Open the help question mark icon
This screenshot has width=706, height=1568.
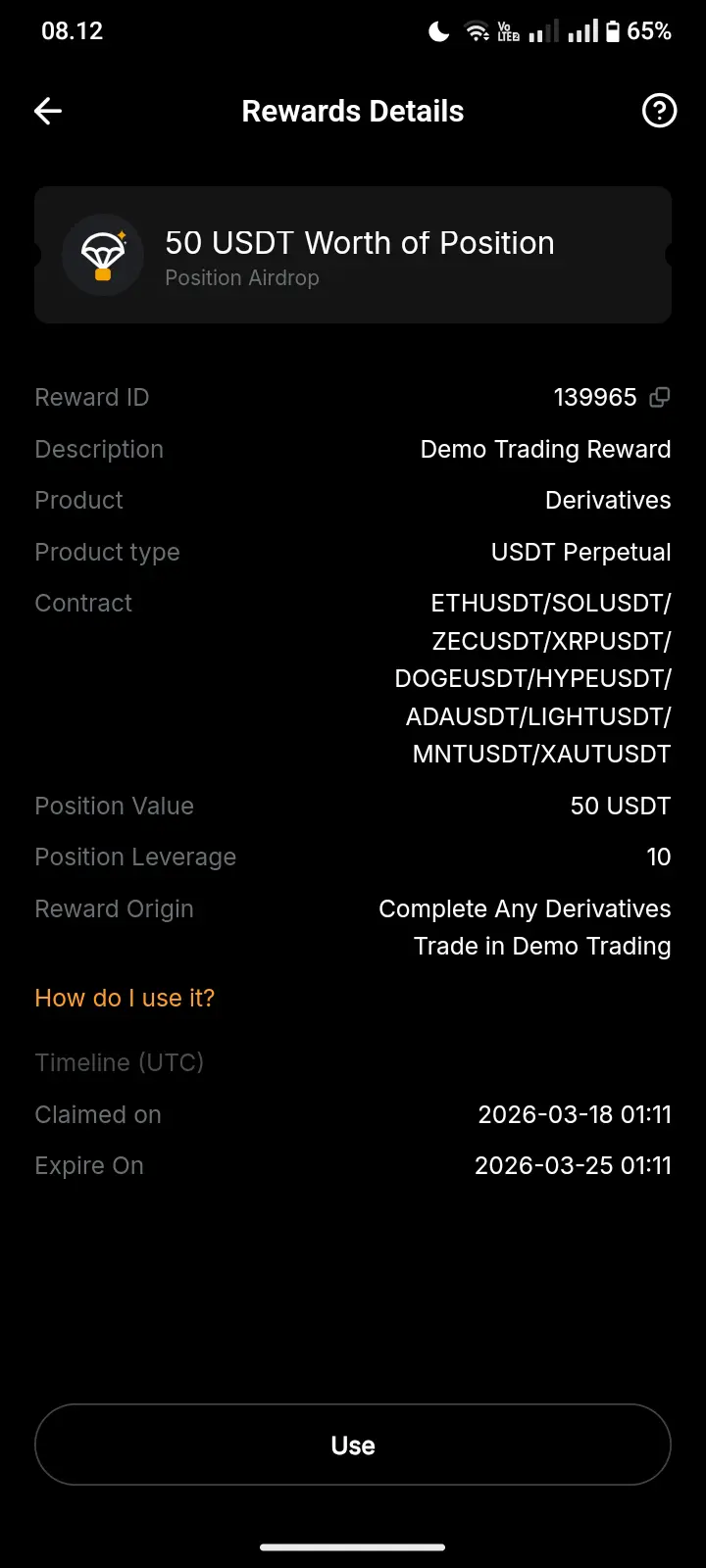click(659, 111)
